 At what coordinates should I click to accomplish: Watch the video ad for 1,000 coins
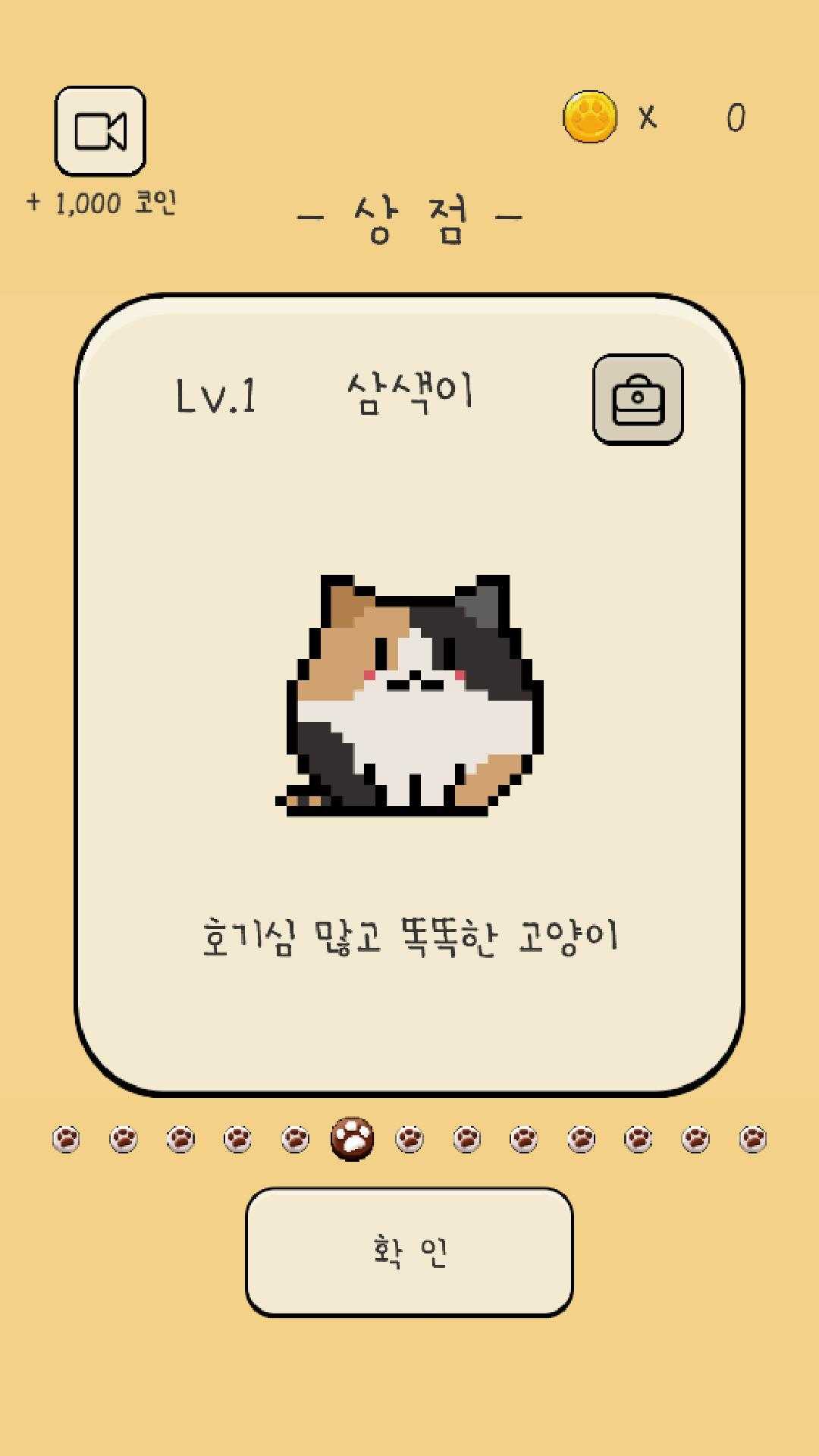[x=100, y=131]
